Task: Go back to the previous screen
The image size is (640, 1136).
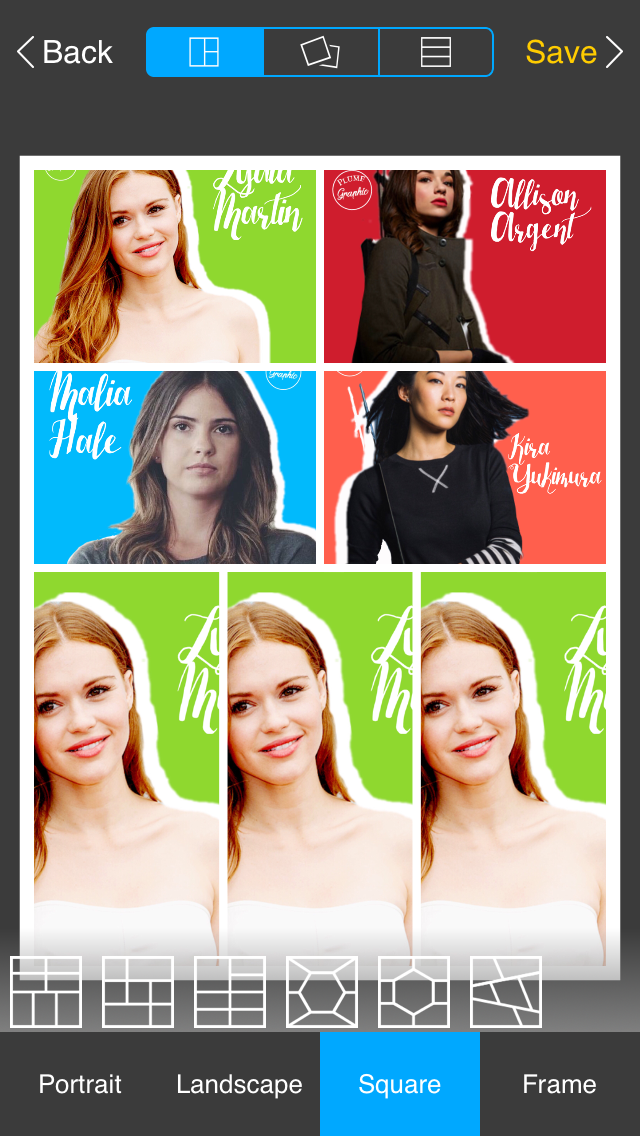Action: 65,52
